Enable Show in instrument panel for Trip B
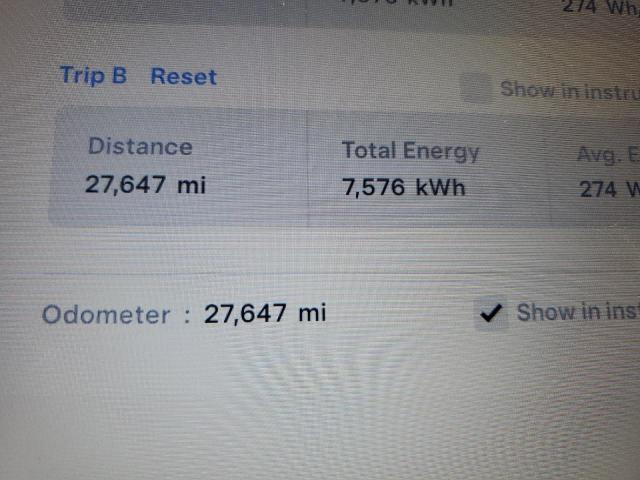This screenshot has width=640, height=480. coord(477,89)
